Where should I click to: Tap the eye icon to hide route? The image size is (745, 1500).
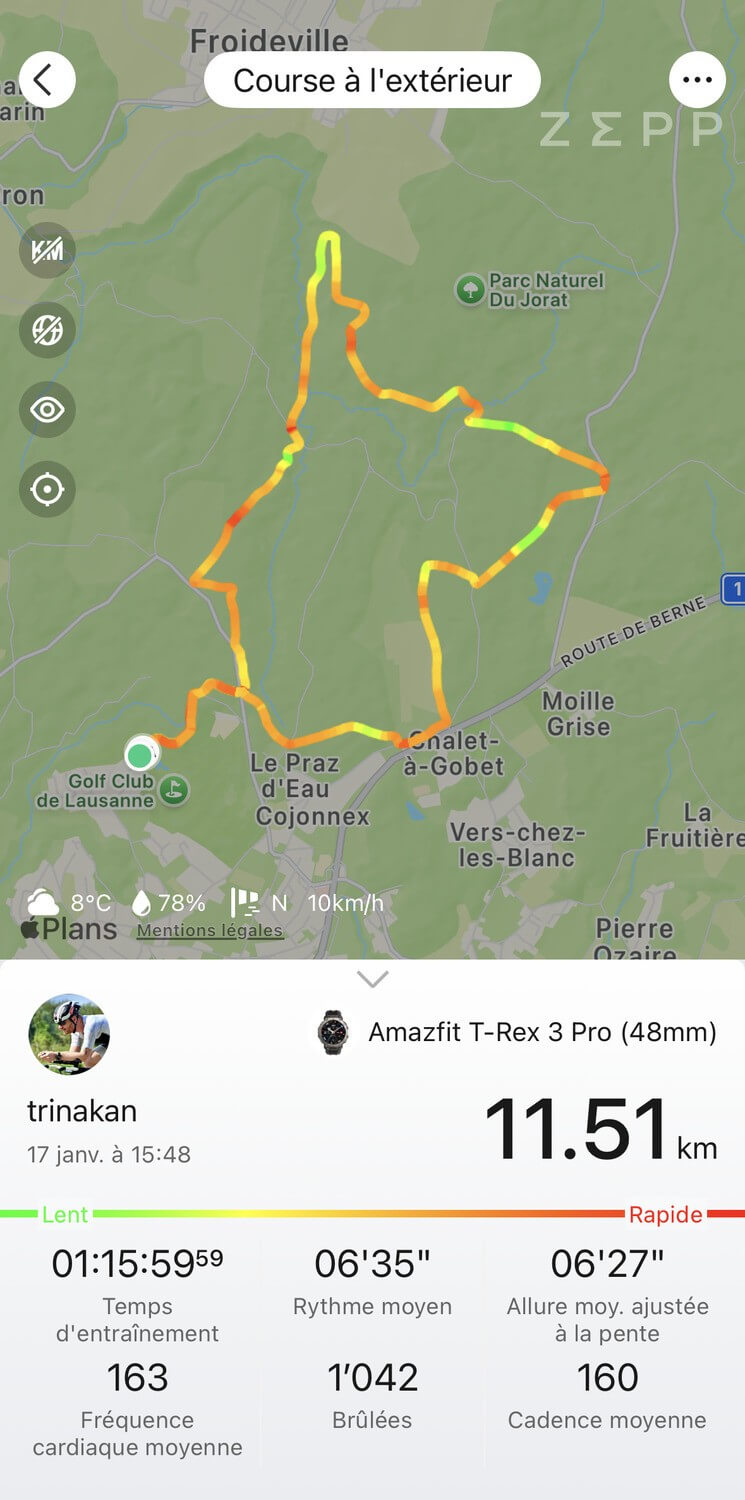coord(47,410)
